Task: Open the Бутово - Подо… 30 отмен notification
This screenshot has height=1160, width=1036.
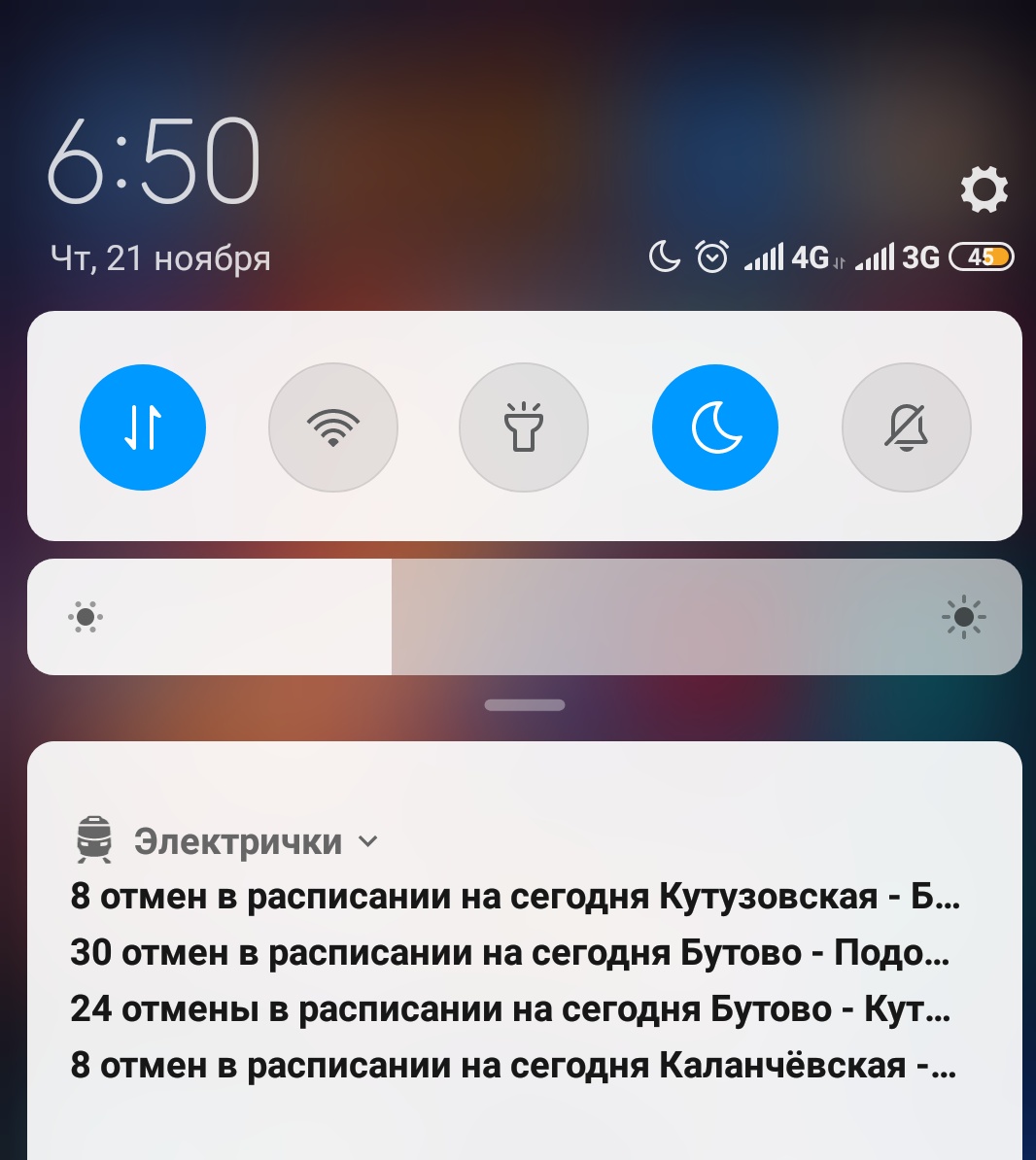Action: 510,952
